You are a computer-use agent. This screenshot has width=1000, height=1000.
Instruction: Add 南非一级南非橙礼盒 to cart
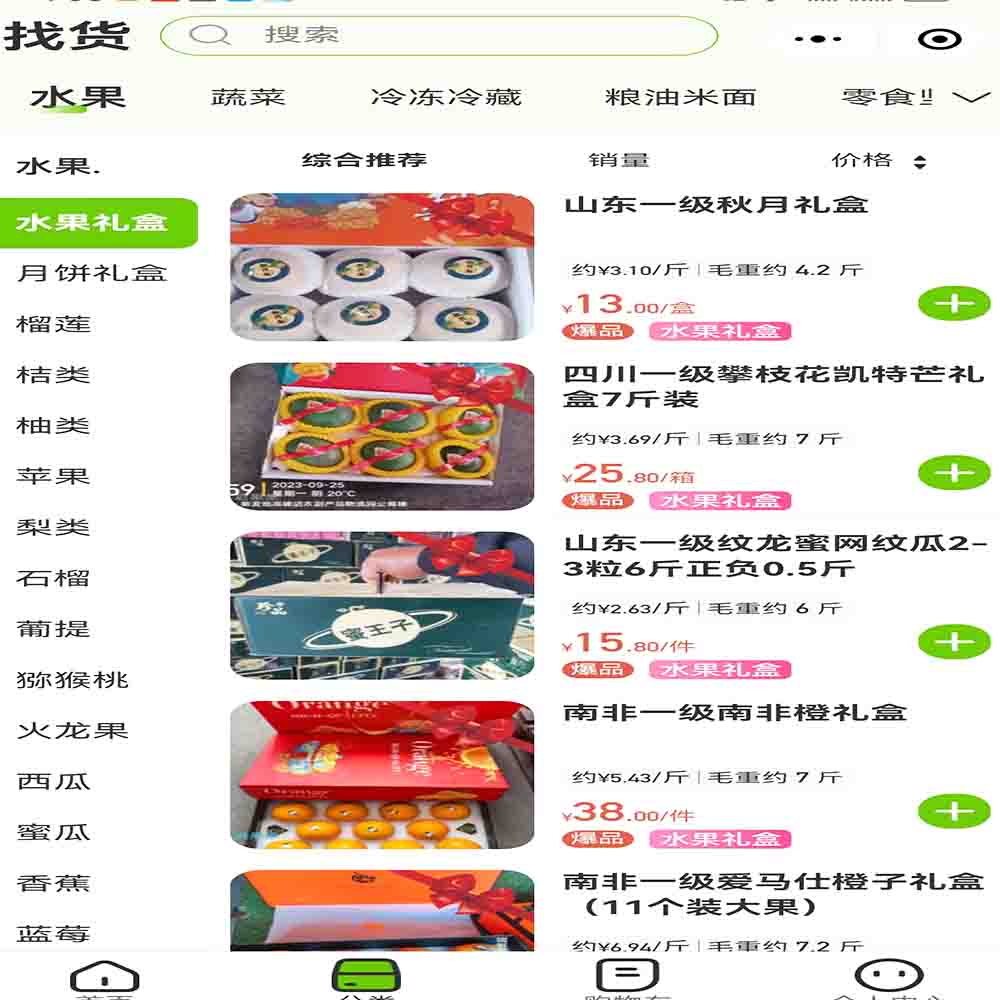[x=953, y=810]
